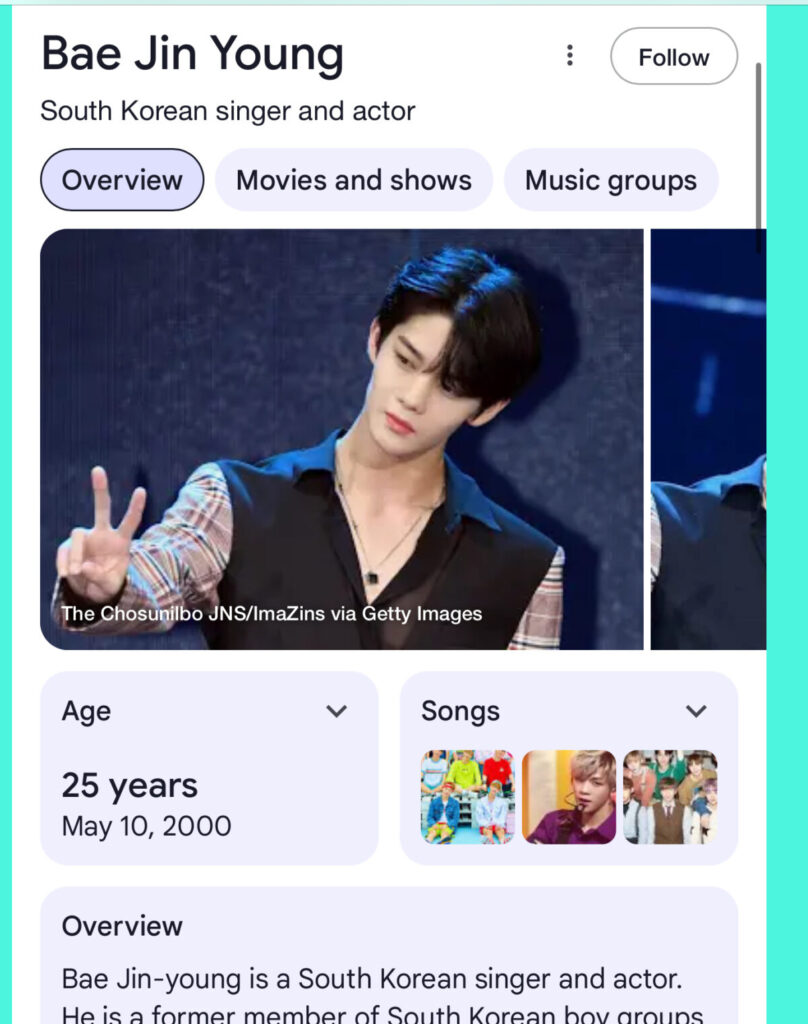This screenshot has height=1024, width=808.
Task: Expand the Songs card
Action: pos(696,711)
